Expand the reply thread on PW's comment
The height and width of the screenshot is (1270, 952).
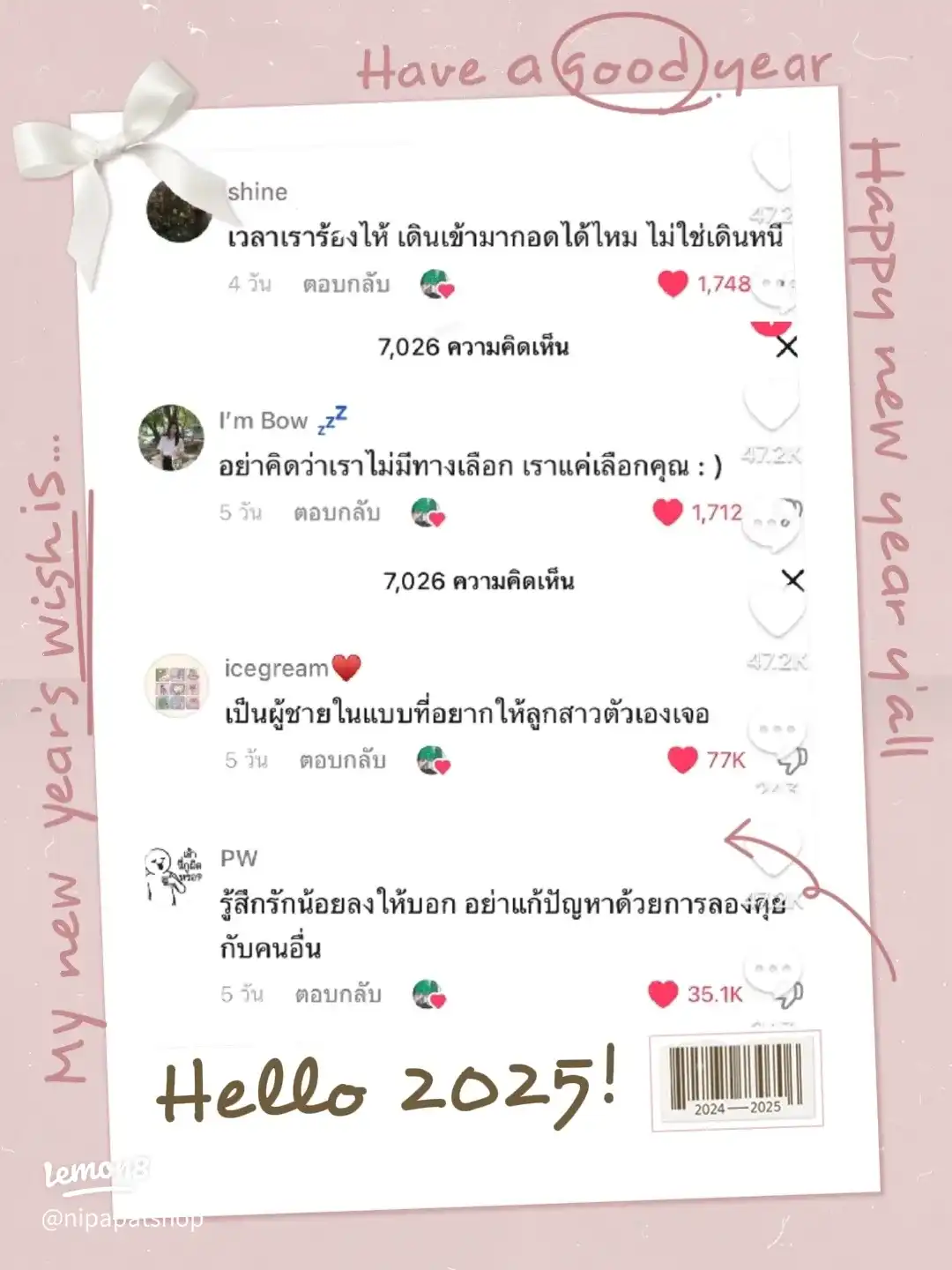click(338, 993)
